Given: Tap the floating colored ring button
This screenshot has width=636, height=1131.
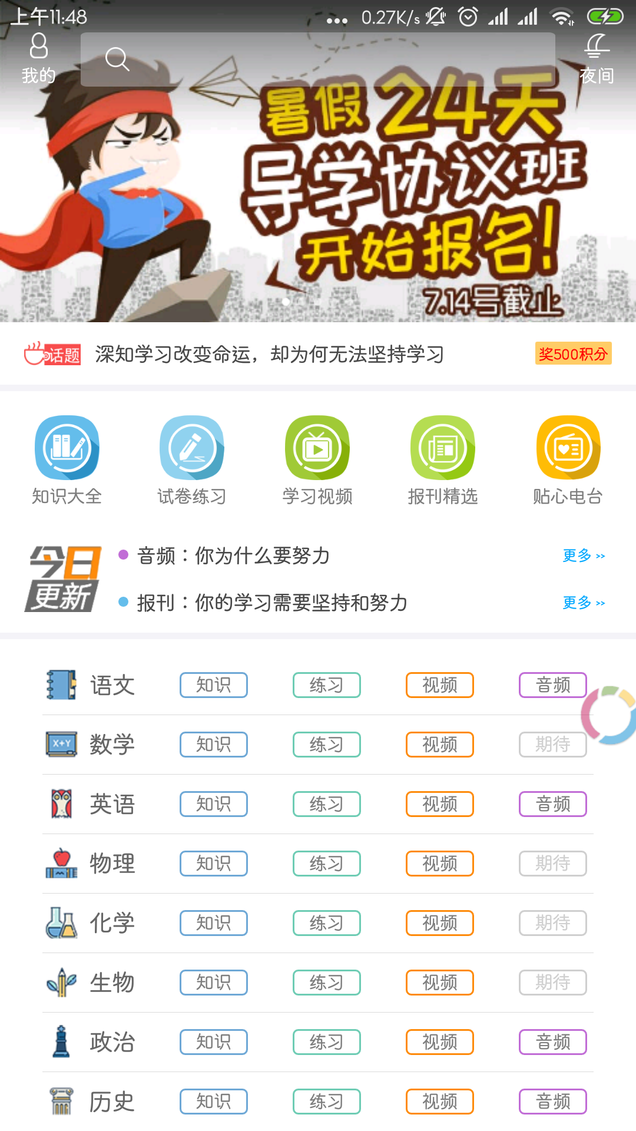Looking at the screenshot, I should pyautogui.click(x=608, y=715).
